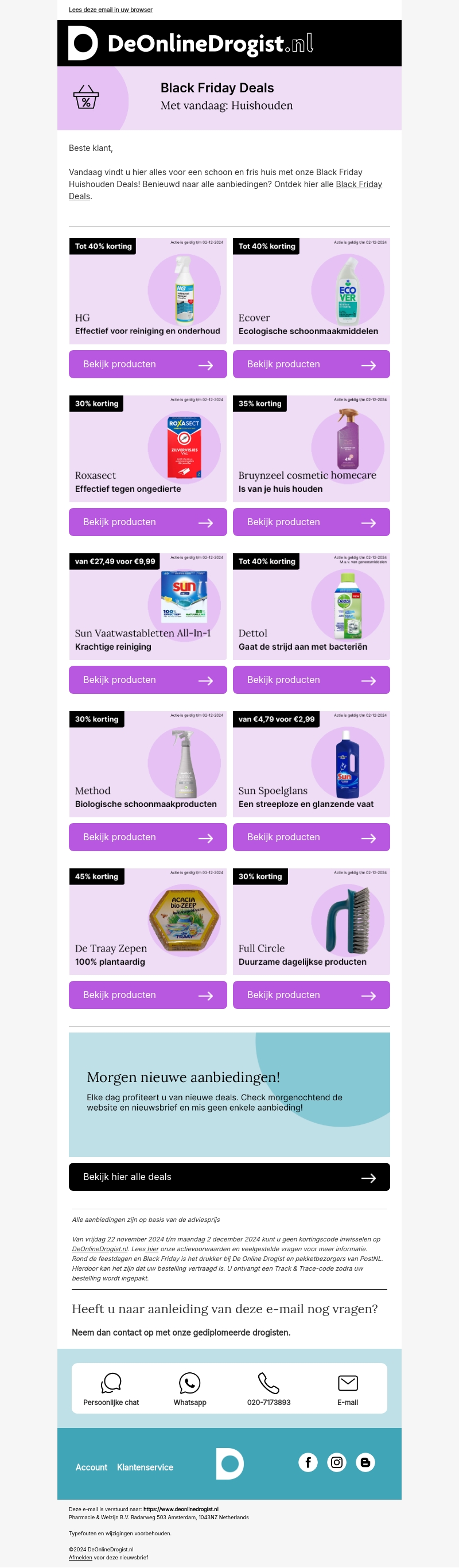Open the Sun Spoelglans deal card

point(311,764)
